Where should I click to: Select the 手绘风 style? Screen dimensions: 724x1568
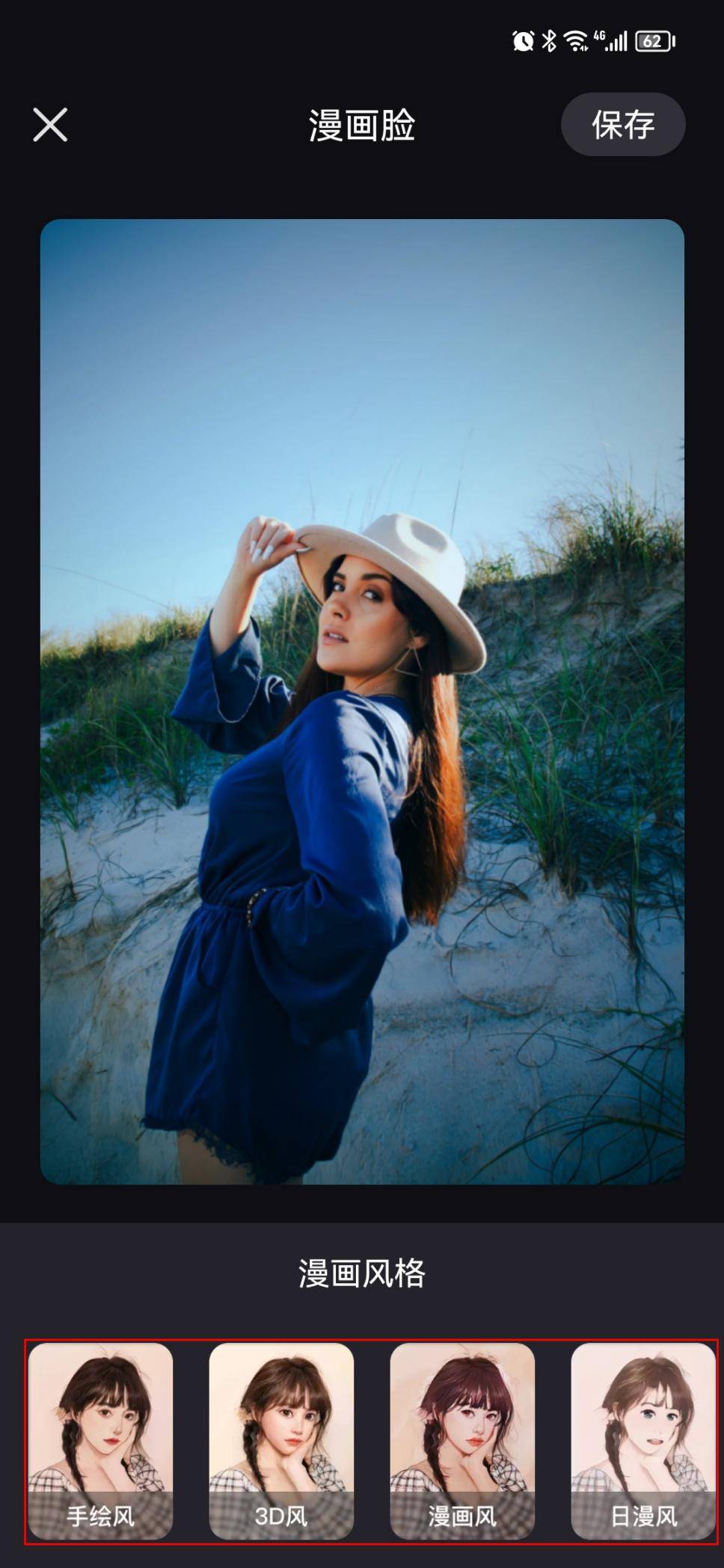[x=101, y=1440]
